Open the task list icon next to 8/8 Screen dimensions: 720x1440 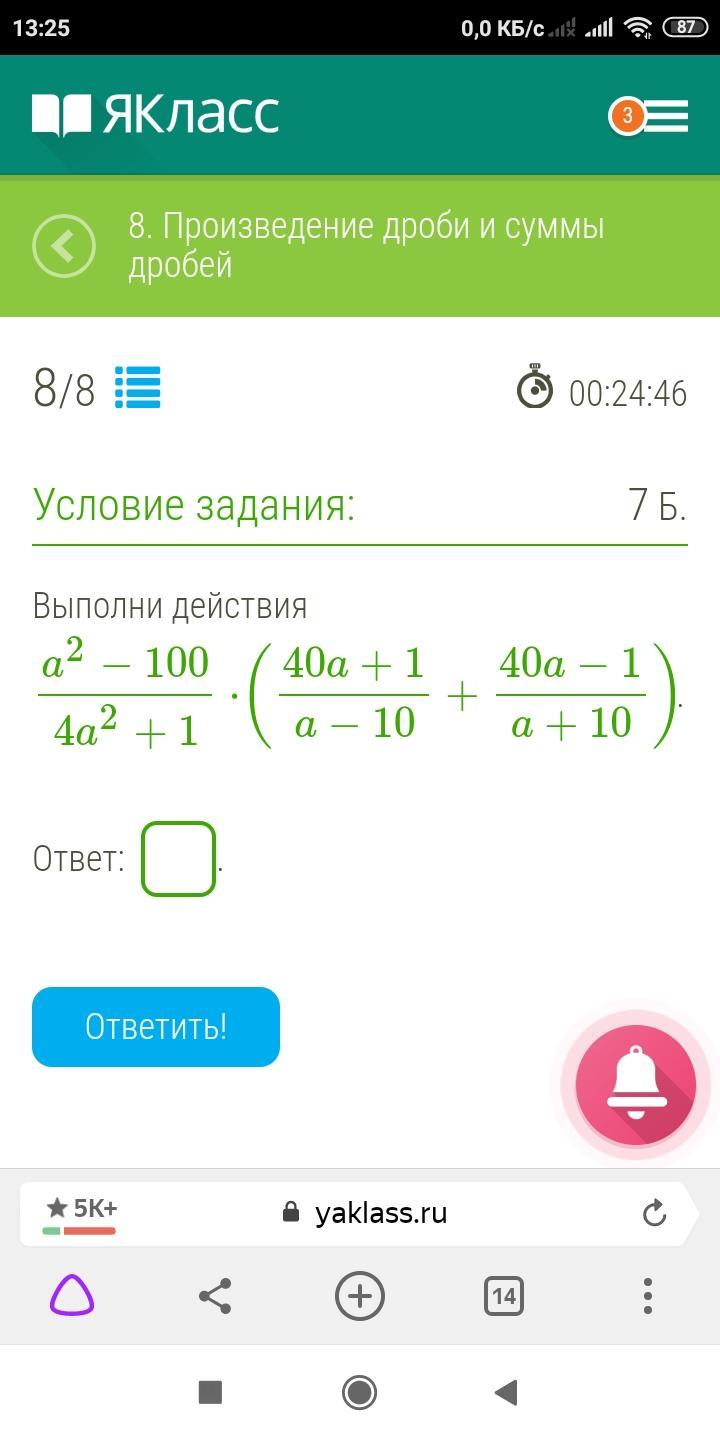[137, 388]
